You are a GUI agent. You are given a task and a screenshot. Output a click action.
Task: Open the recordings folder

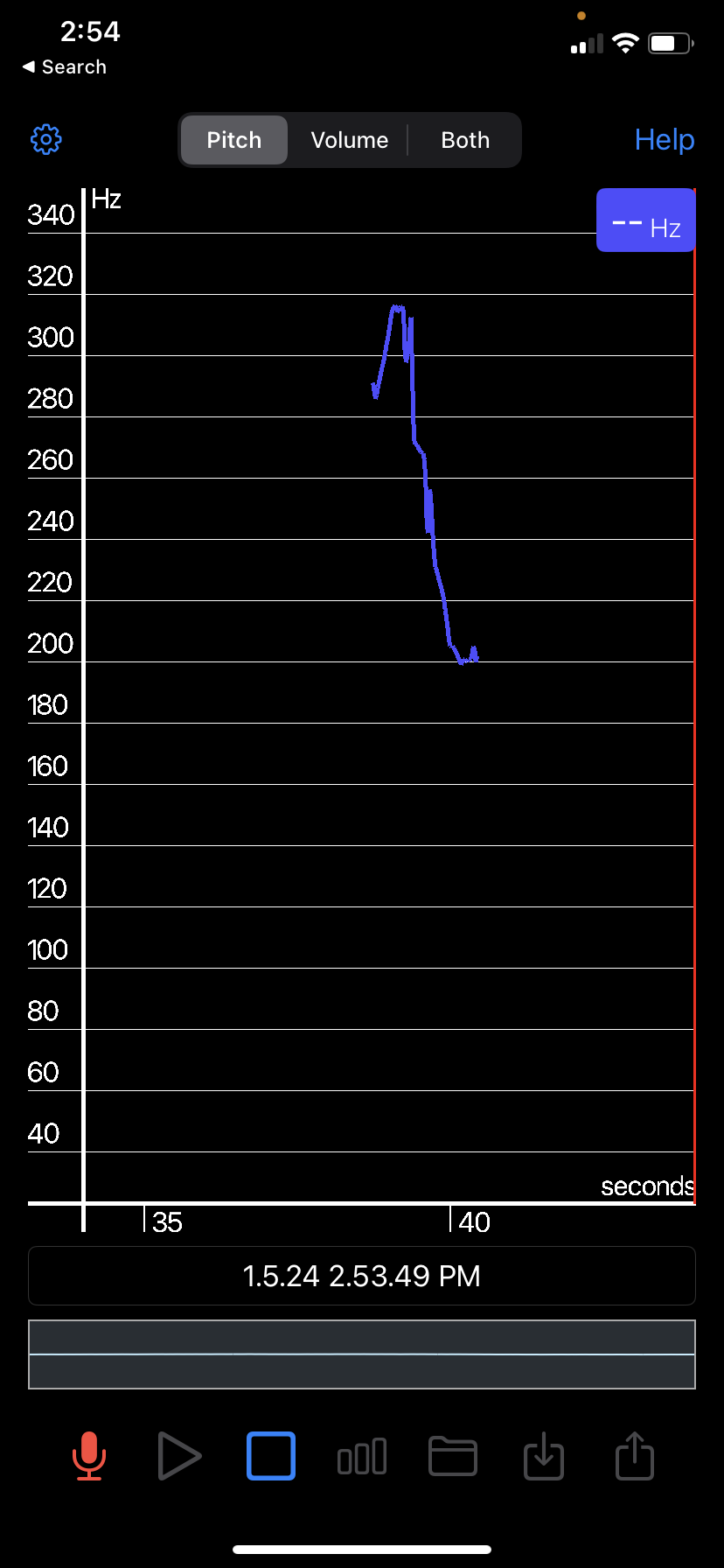[x=453, y=1456]
